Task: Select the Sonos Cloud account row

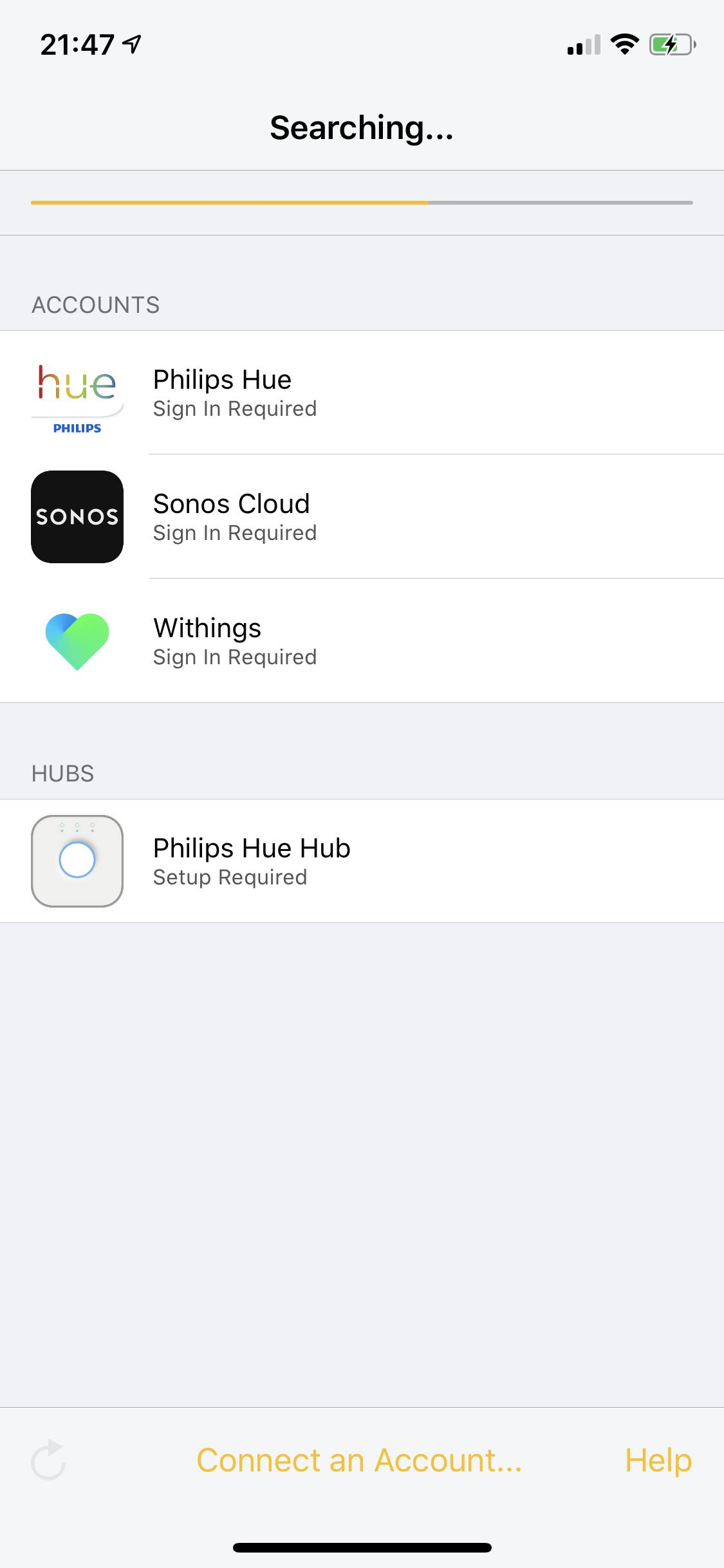Action: pyautogui.click(x=362, y=517)
